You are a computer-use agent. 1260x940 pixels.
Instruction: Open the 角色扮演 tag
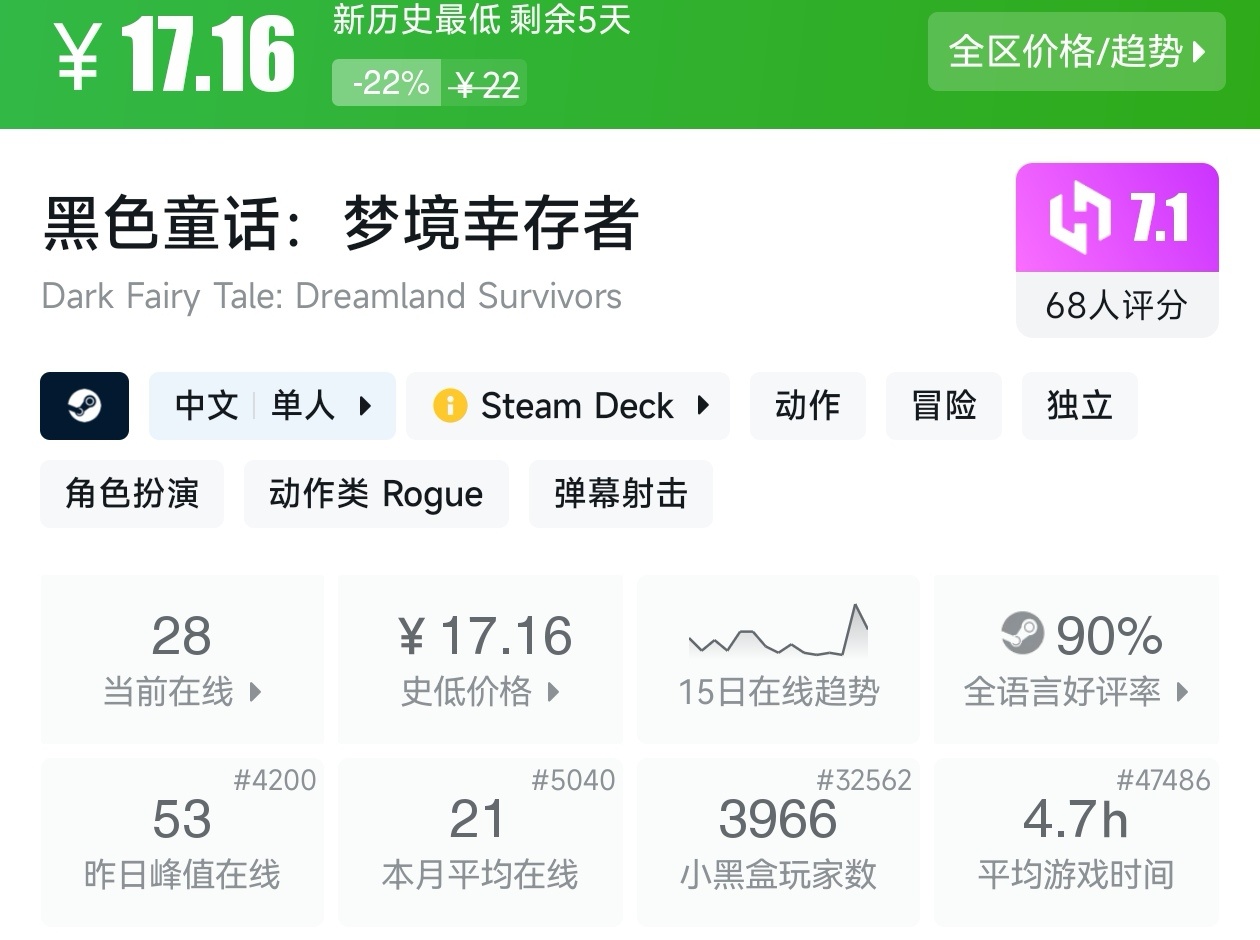[x=132, y=494]
